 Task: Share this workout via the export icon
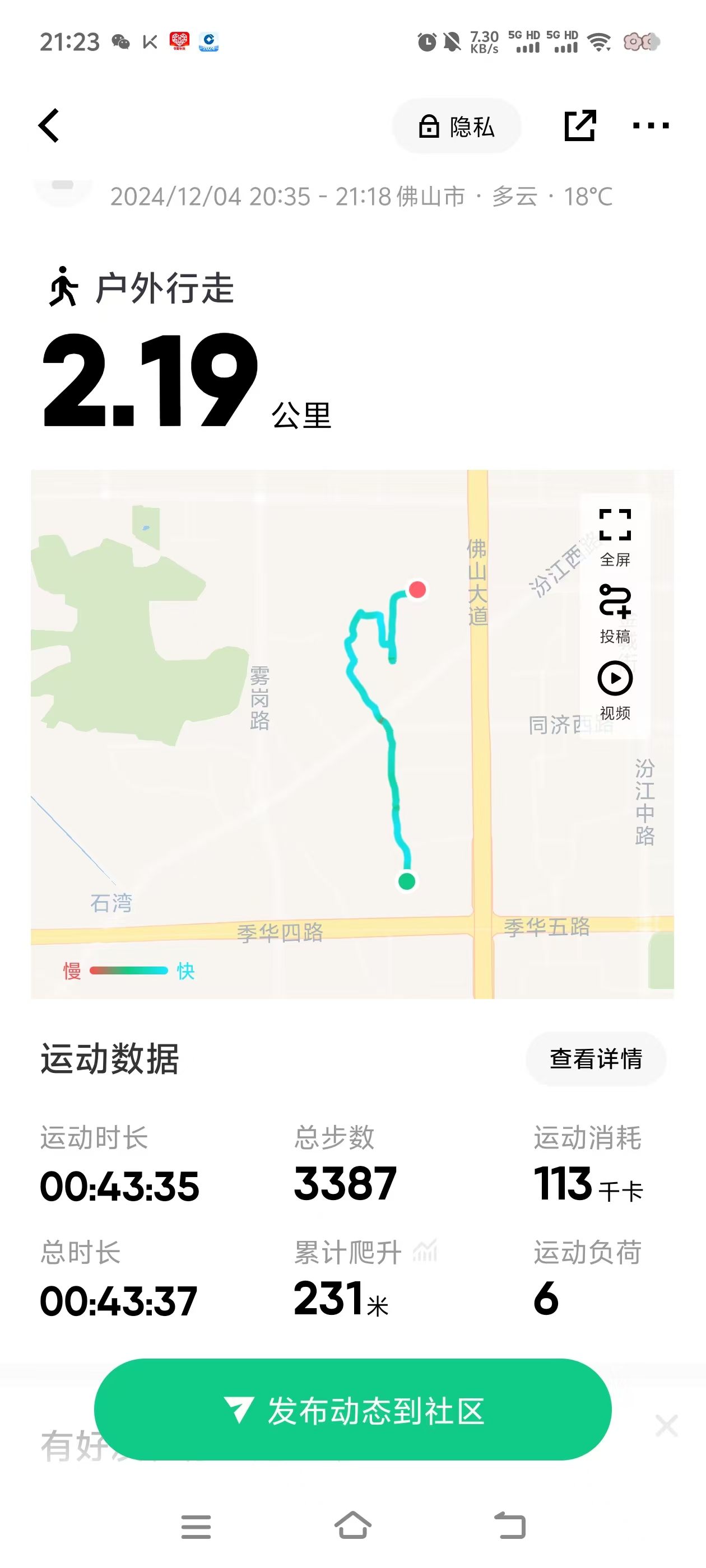click(579, 126)
